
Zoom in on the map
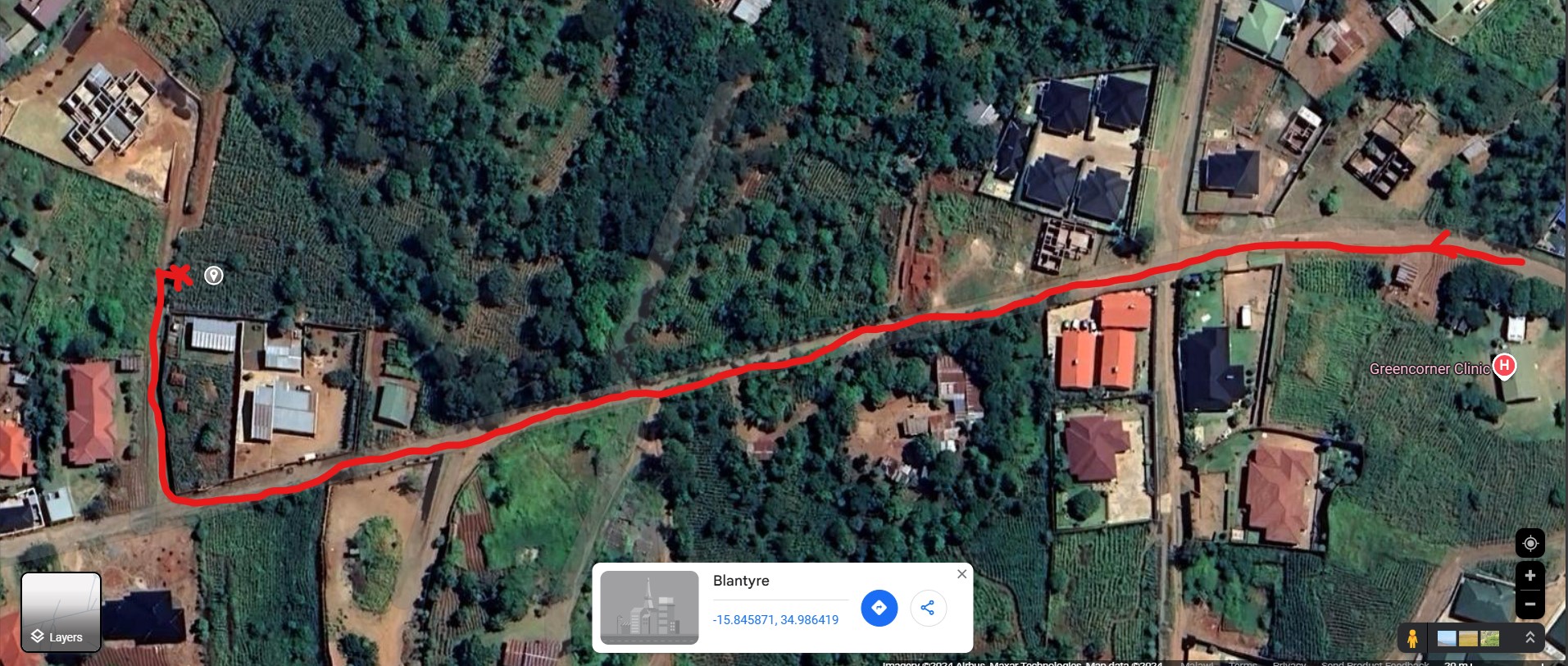pyautogui.click(x=1529, y=576)
